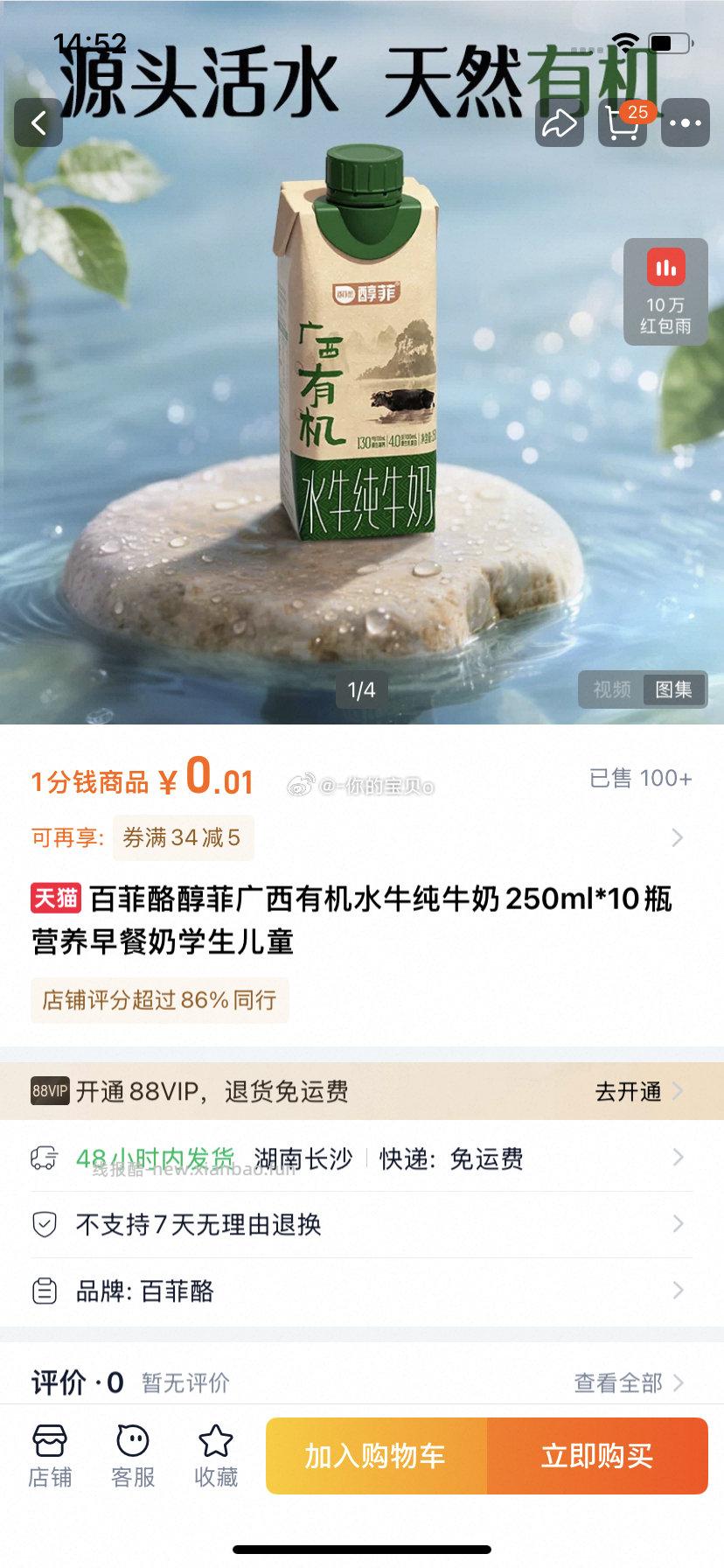
Task: Open the share options
Action: (x=560, y=122)
